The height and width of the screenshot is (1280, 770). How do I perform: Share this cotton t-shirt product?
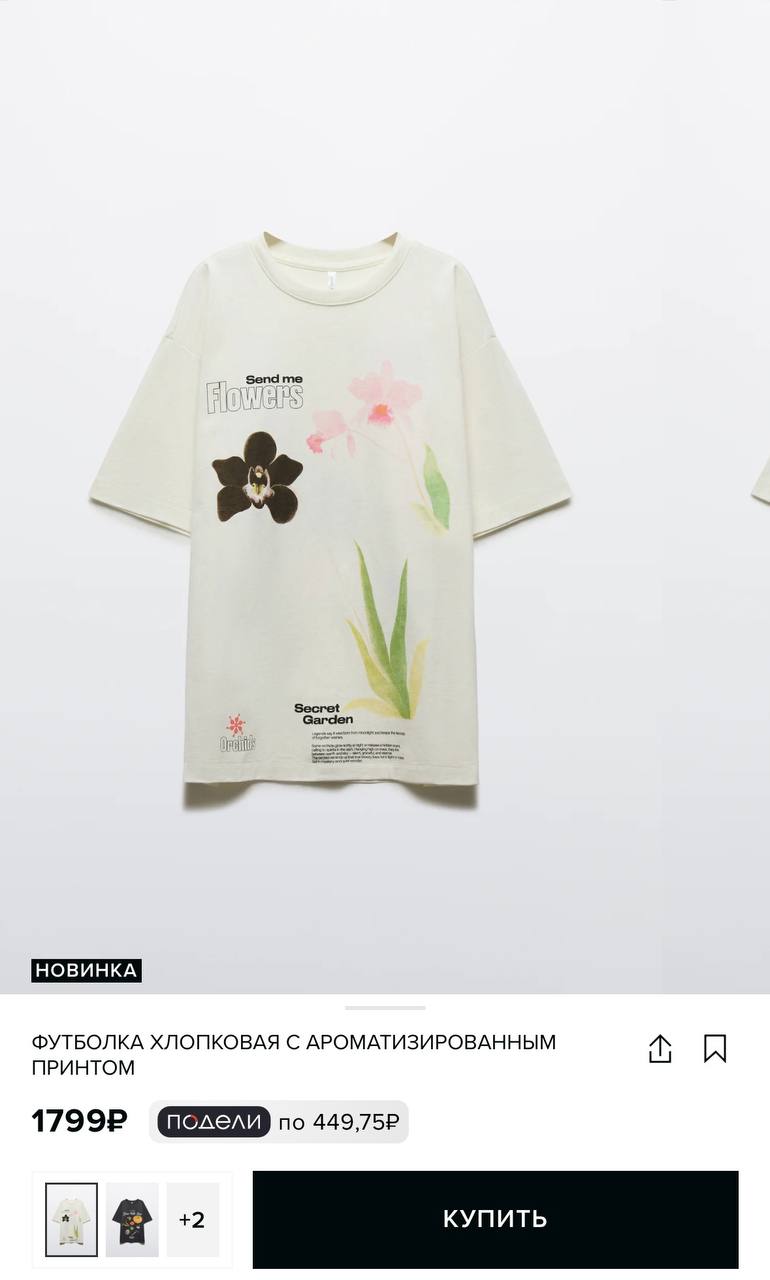(660, 1049)
